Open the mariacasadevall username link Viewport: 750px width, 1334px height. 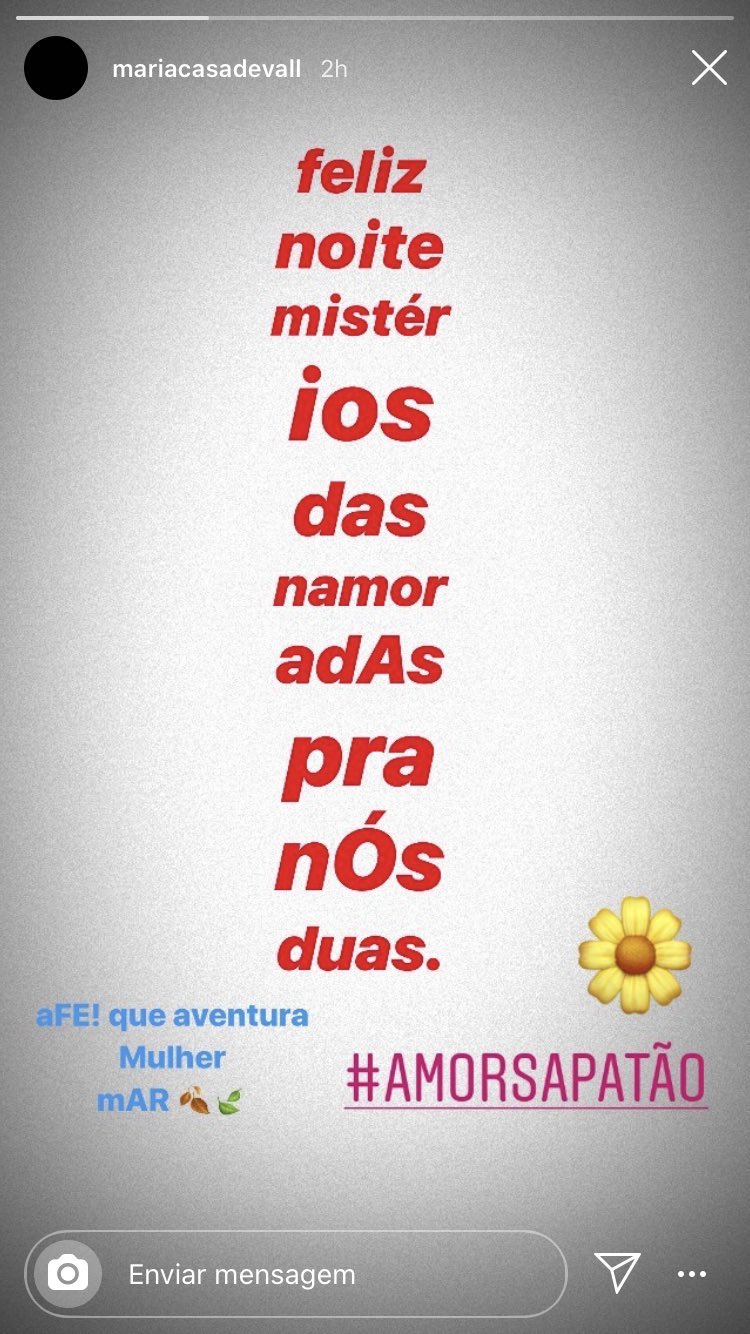pos(207,69)
